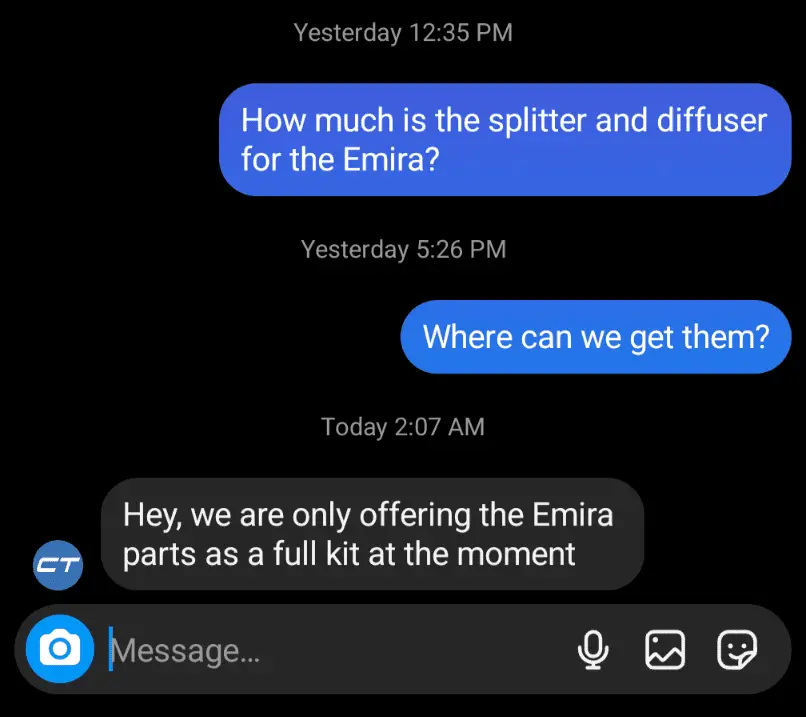Open the CT sender's profile avatar
Screen dimensions: 806x717
tap(58, 566)
